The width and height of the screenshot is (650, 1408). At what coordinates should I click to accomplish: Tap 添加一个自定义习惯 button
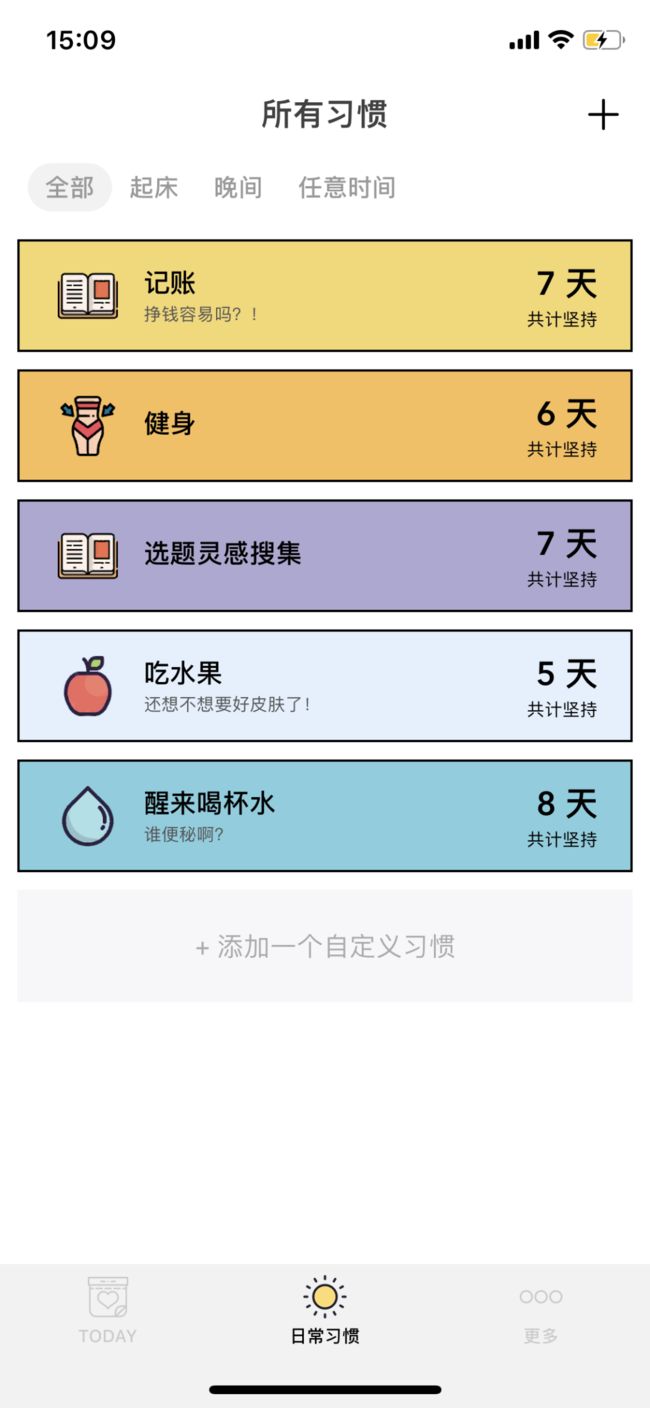point(325,946)
